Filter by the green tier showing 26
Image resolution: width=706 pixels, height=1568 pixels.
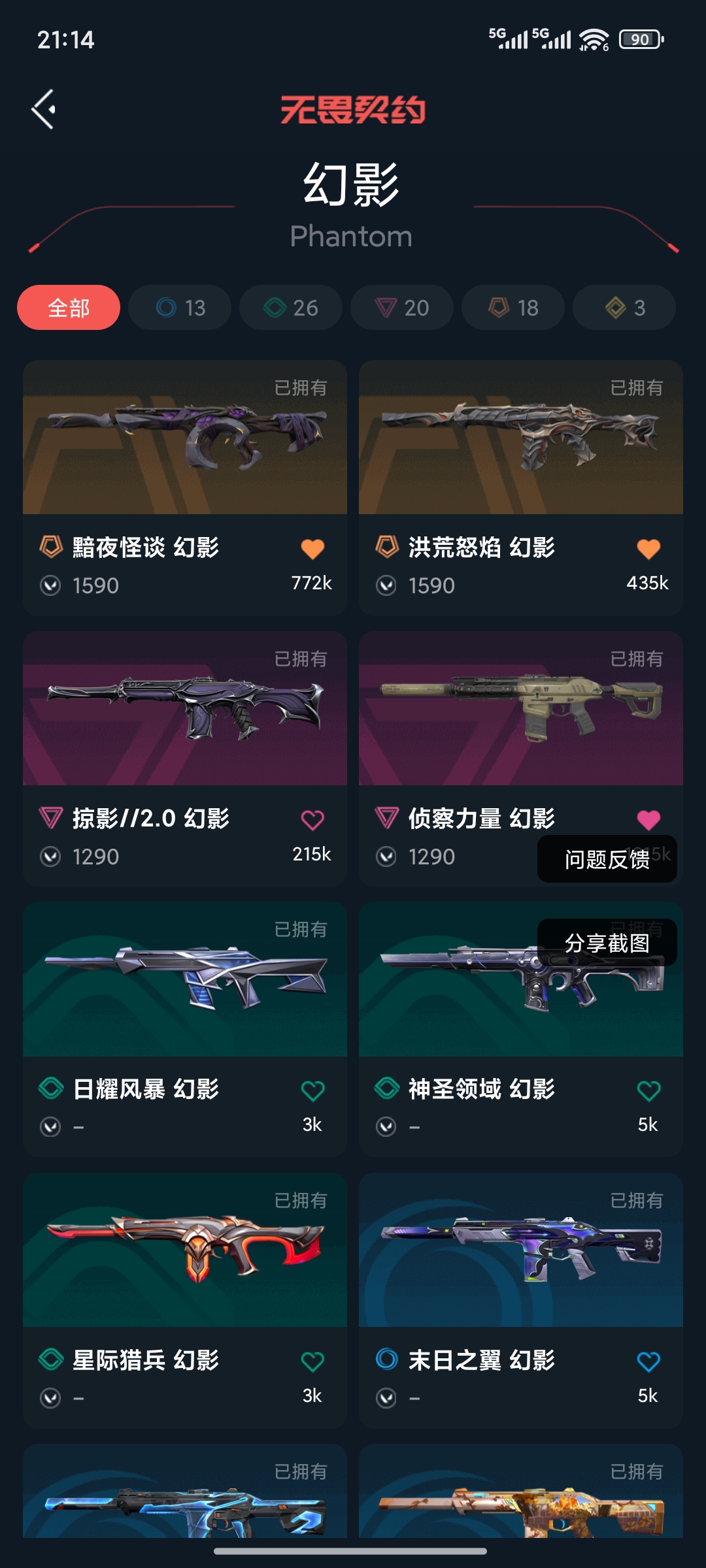tap(291, 307)
